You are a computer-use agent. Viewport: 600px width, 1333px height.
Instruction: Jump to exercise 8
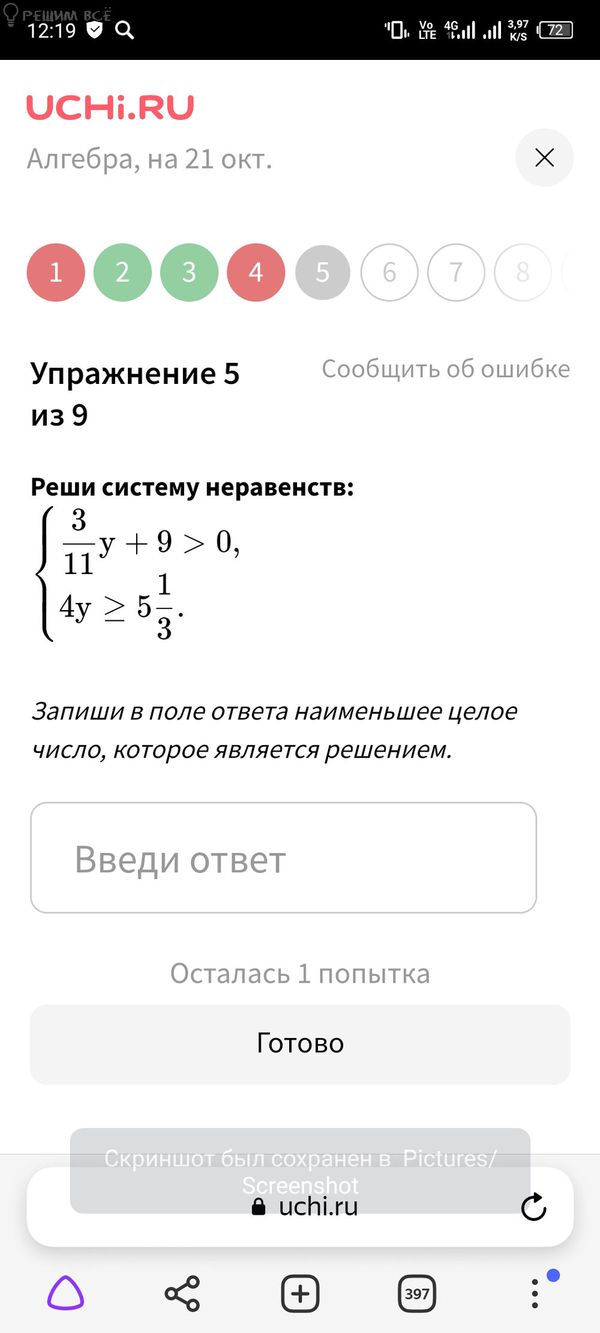click(522, 272)
